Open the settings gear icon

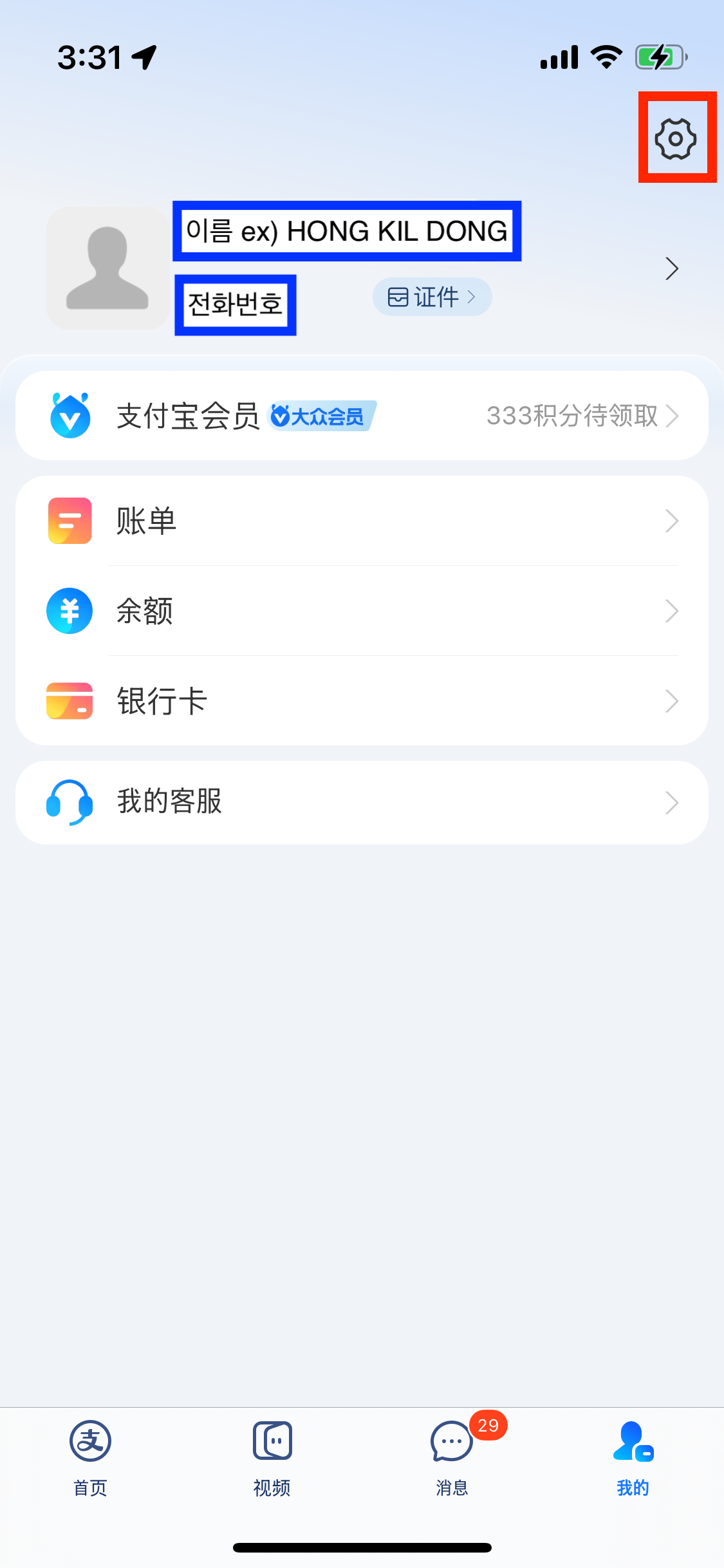[675, 138]
